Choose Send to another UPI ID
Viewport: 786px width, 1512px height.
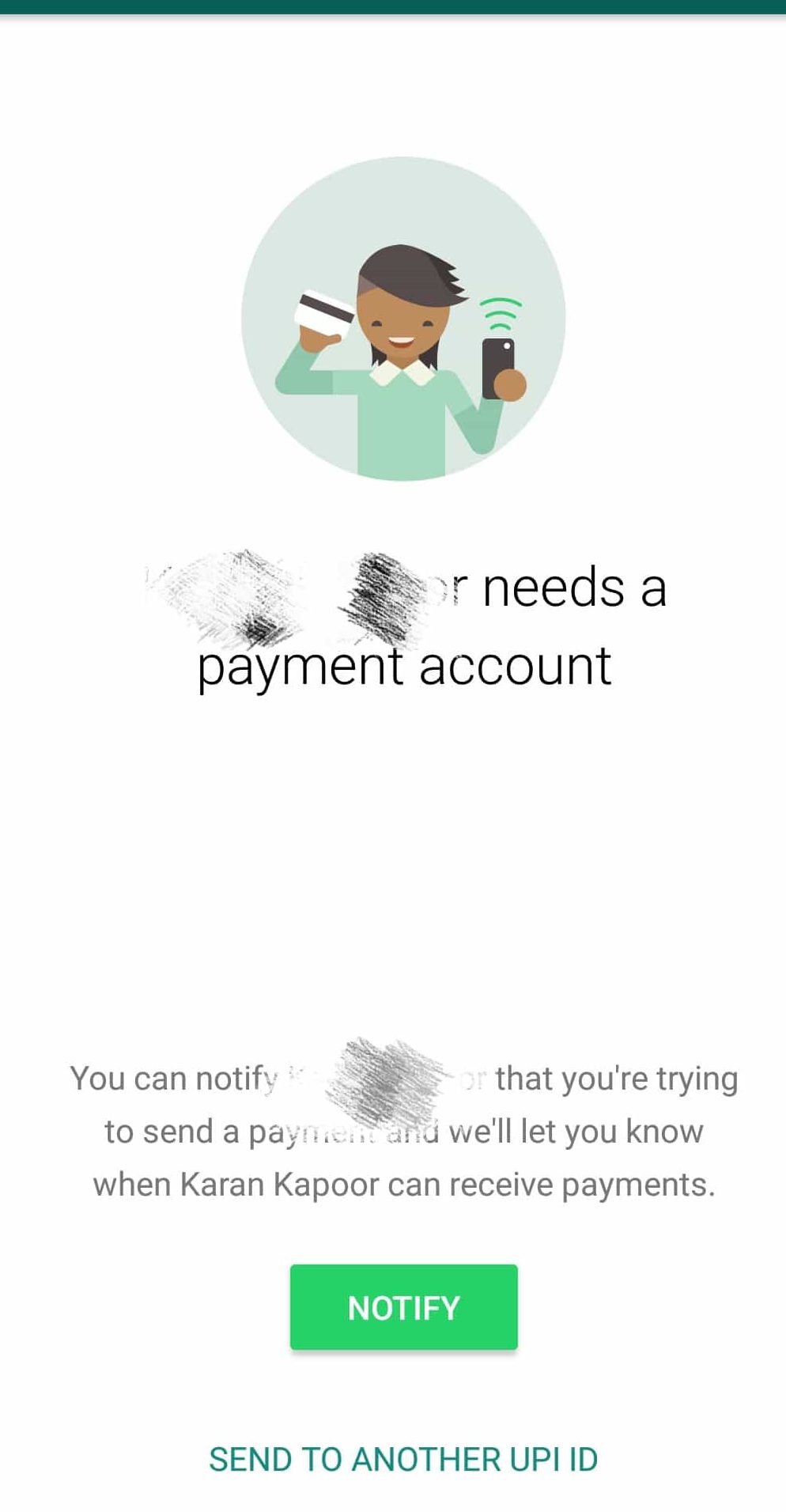[x=403, y=1460]
